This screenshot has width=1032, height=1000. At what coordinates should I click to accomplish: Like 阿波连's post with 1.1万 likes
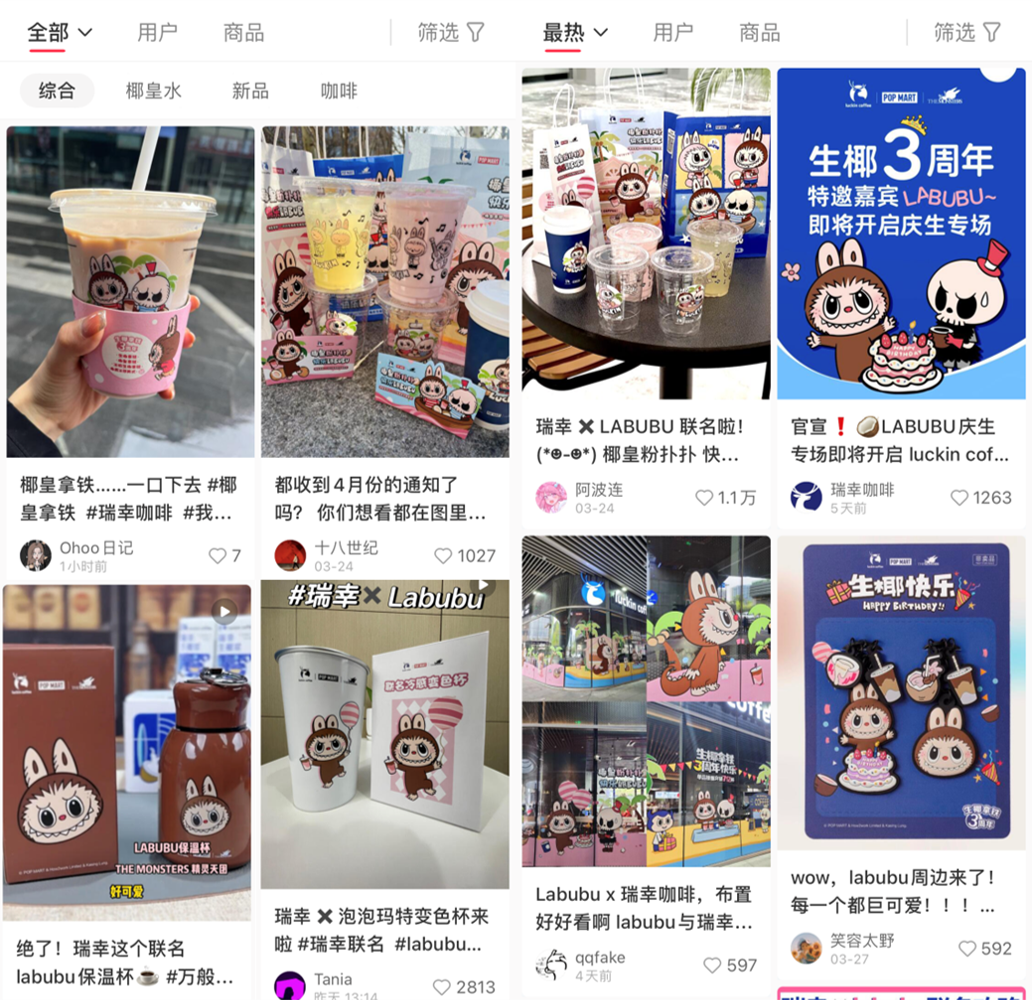[704, 497]
